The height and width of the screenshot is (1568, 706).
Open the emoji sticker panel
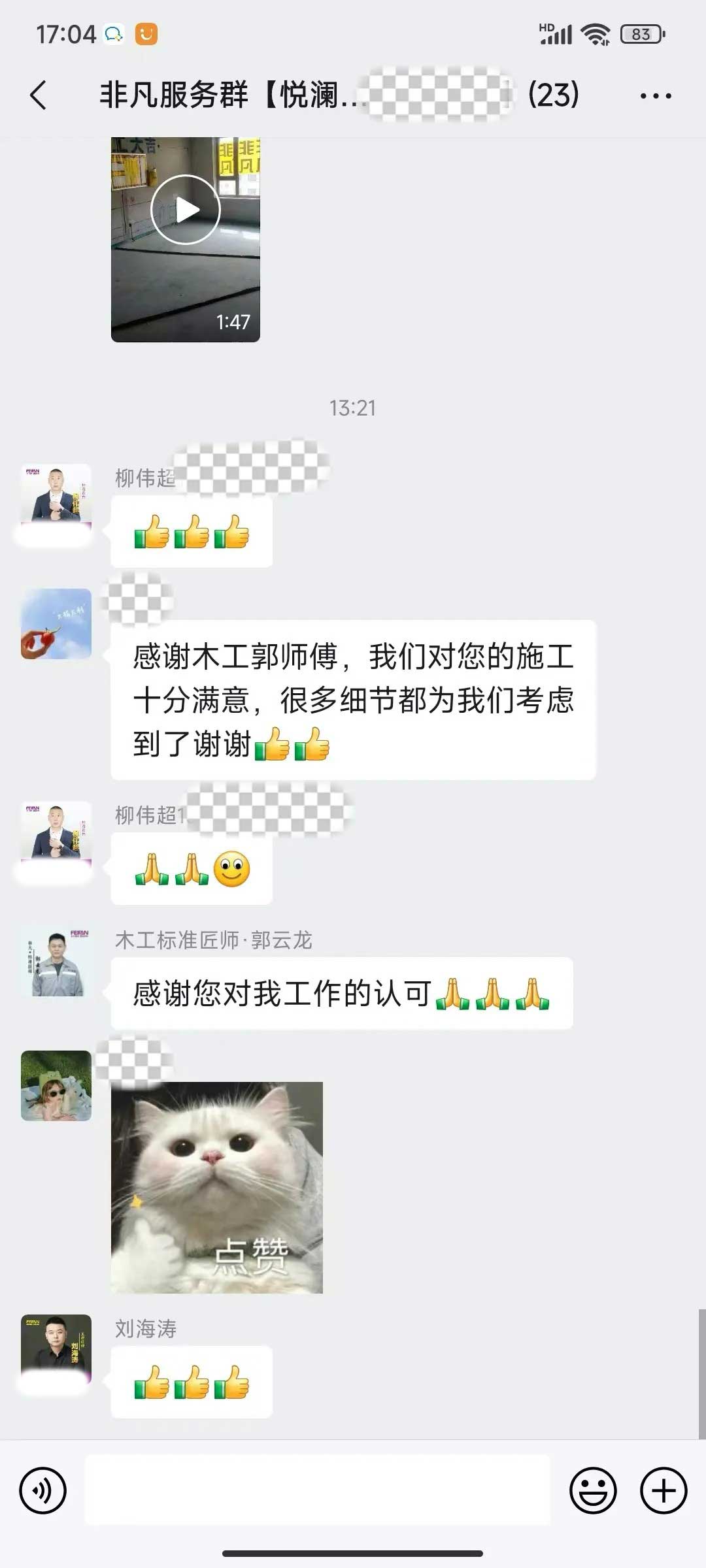tap(593, 1491)
